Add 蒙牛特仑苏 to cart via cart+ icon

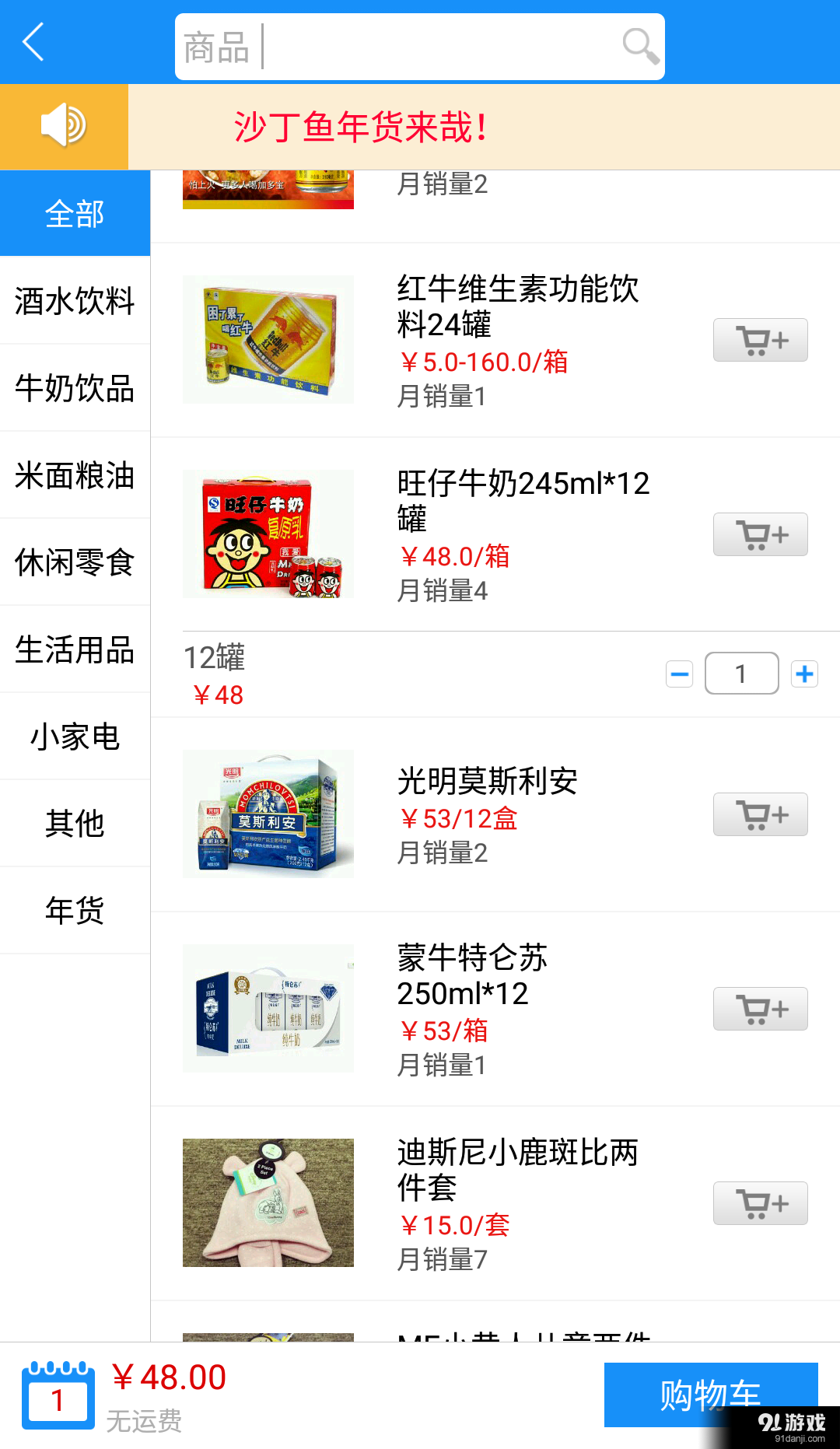[x=759, y=1009]
